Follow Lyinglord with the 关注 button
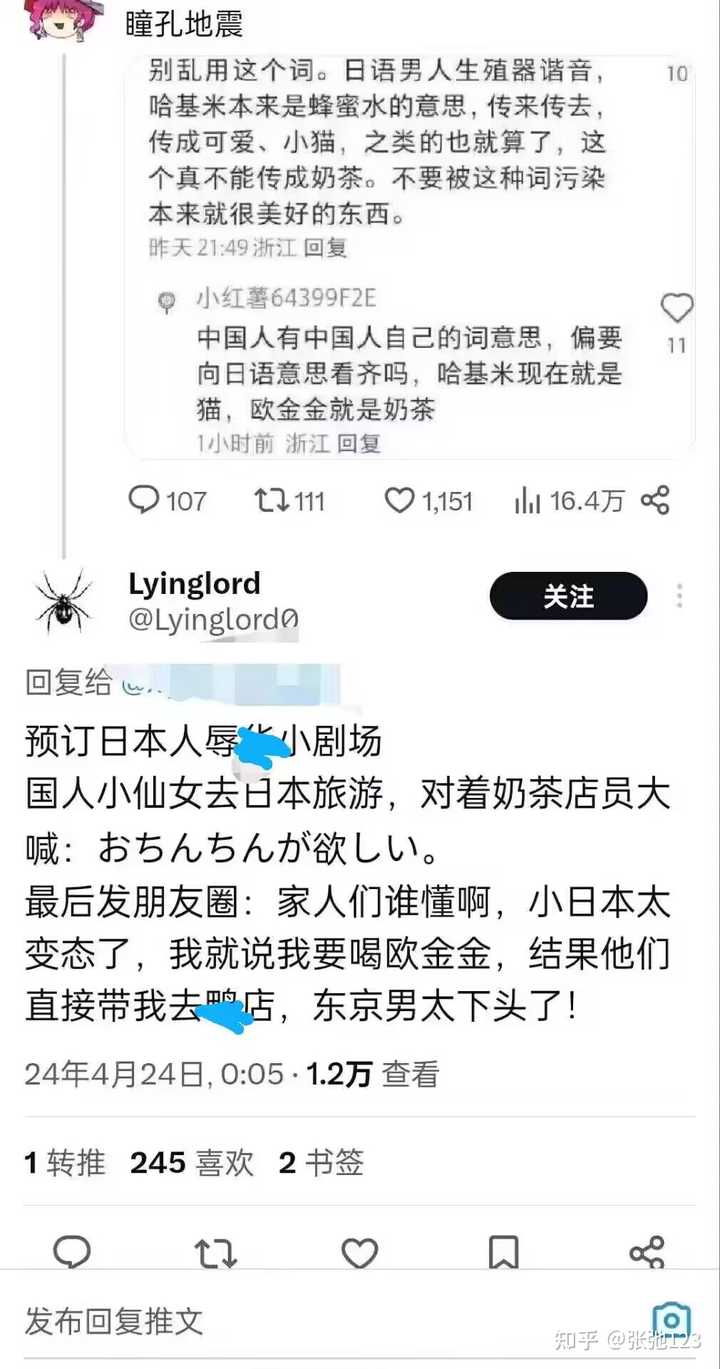The width and height of the screenshot is (720, 1369). coord(568,597)
